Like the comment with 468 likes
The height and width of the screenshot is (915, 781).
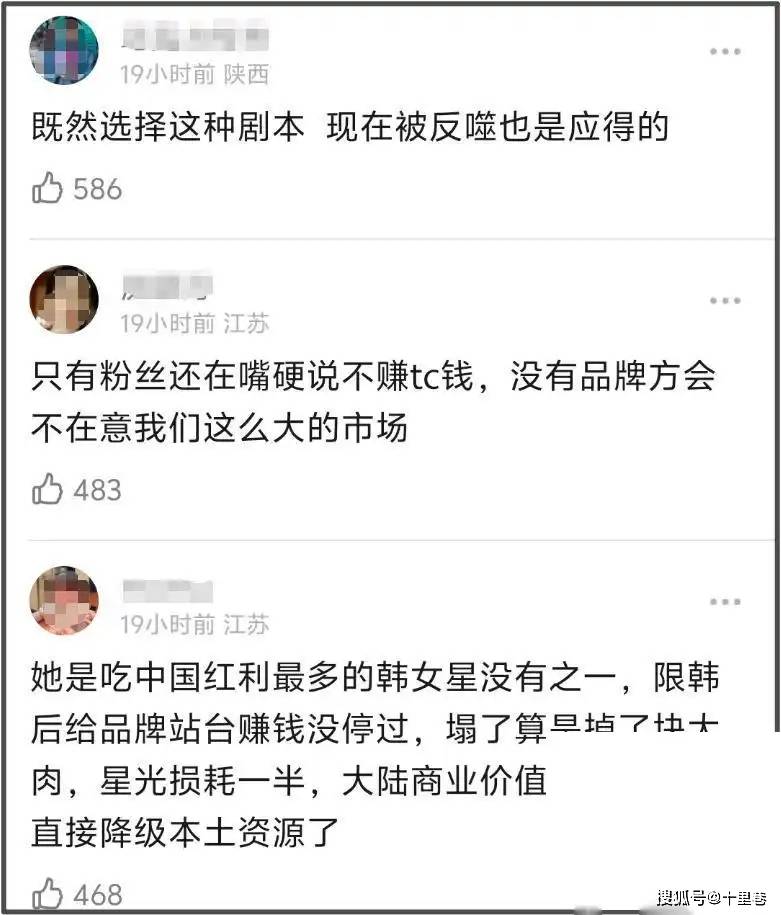click(x=48, y=893)
